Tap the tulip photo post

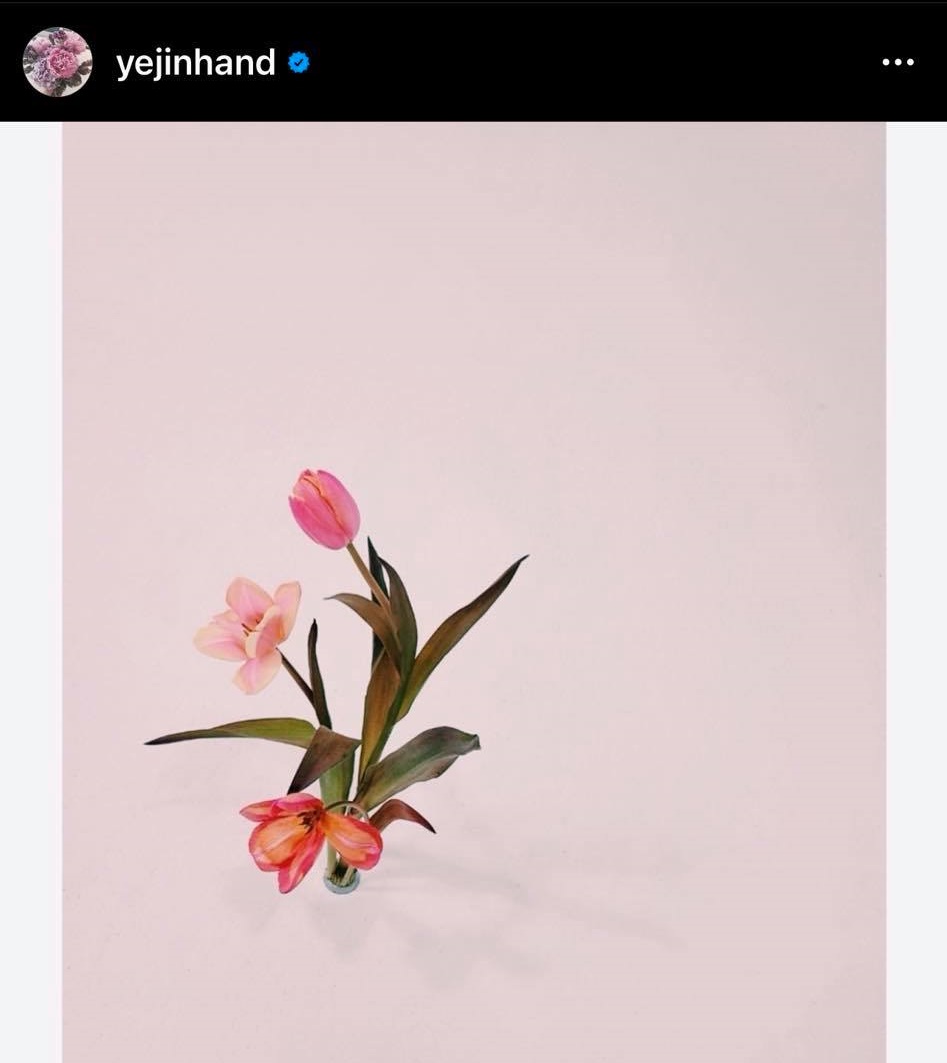click(473, 592)
